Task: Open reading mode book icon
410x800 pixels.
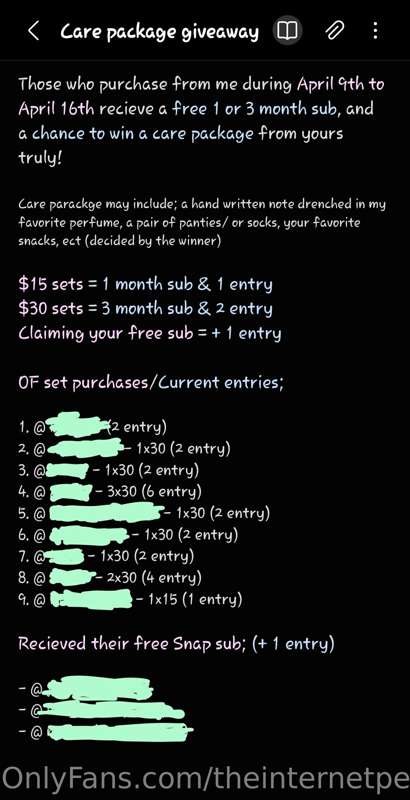Action: tap(287, 31)
